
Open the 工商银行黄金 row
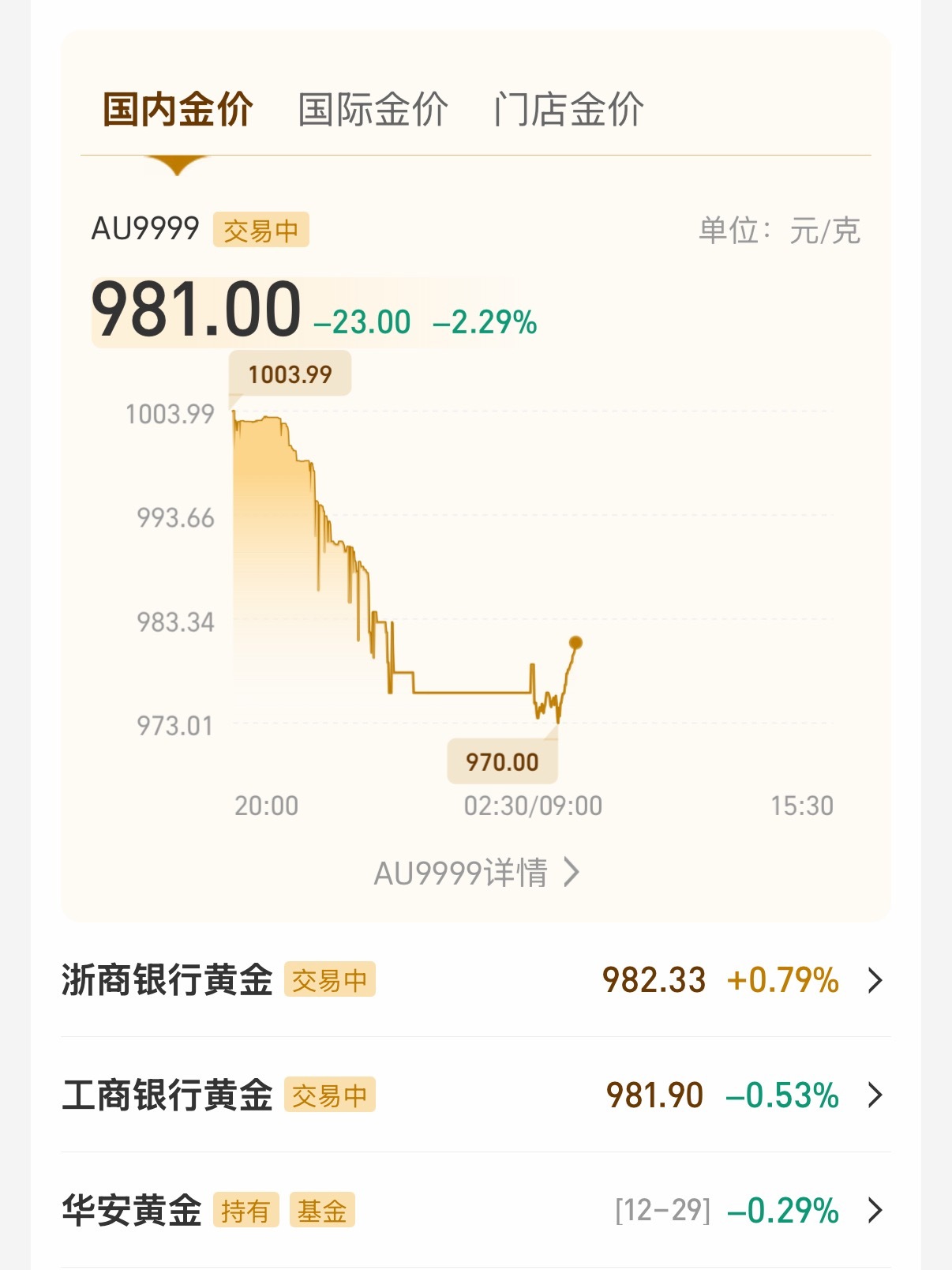coord(475,1095)
